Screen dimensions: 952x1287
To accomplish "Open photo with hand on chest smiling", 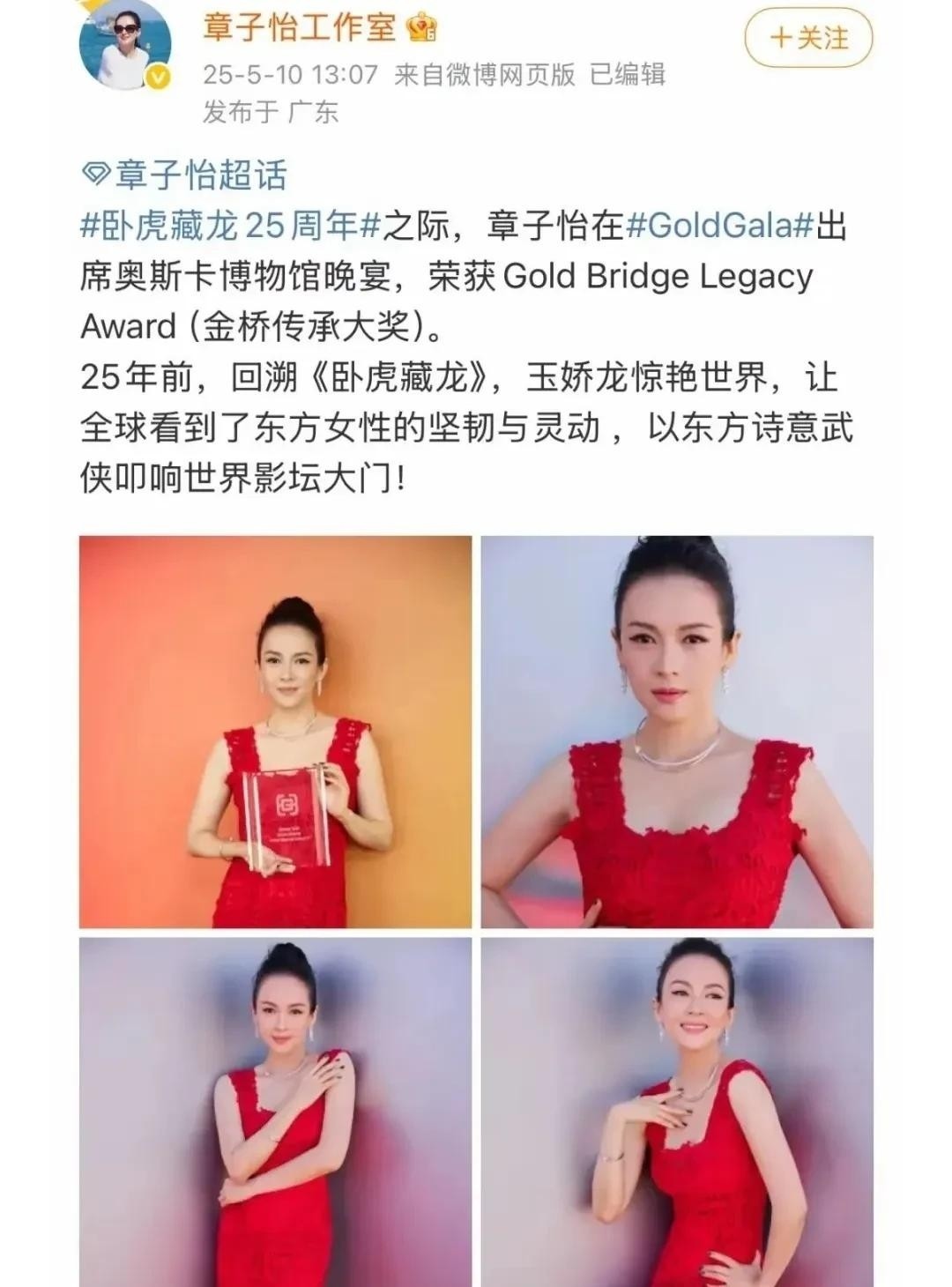I will point(676,1112).
